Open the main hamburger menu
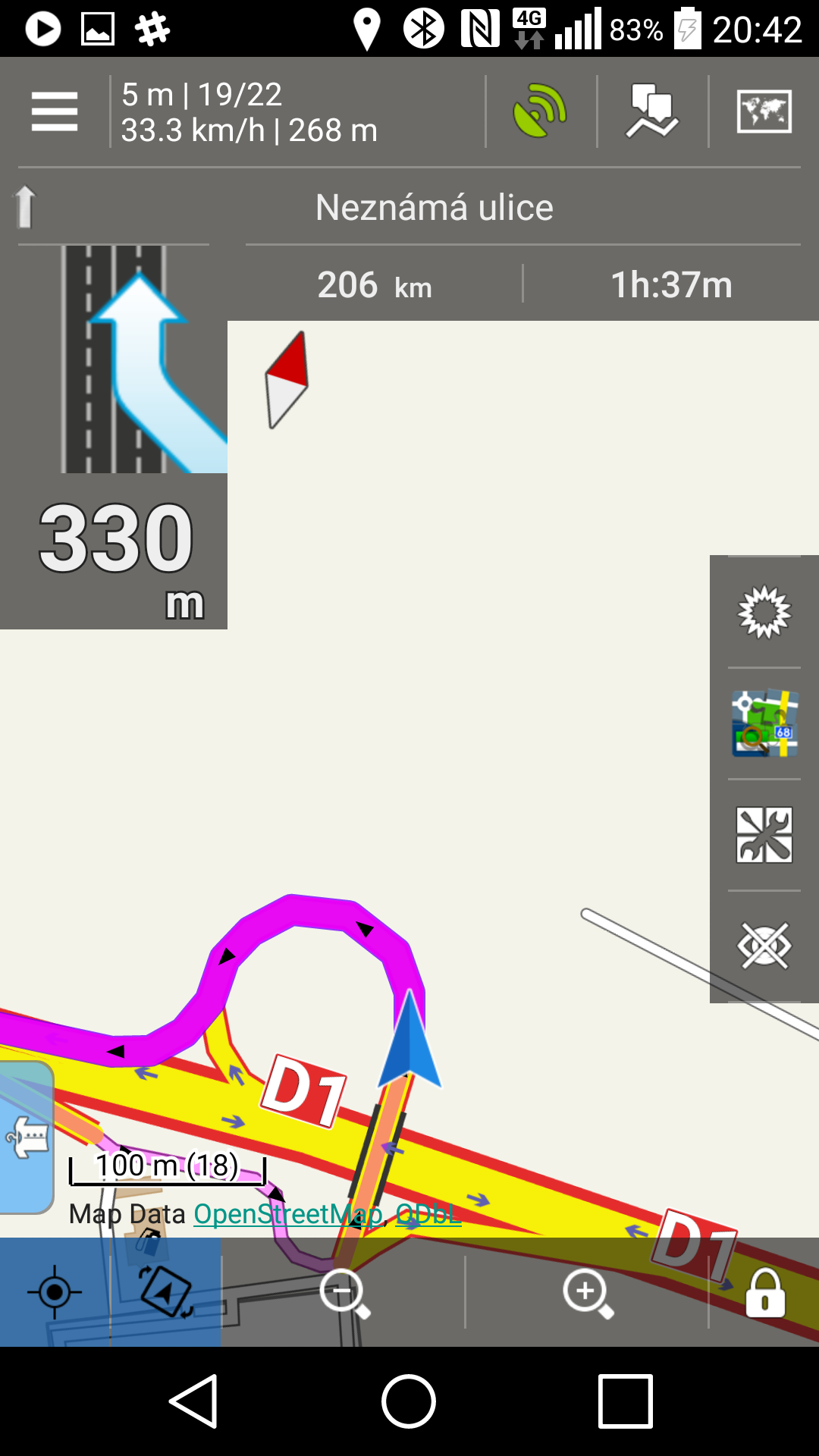The image size is (819, 1456). click(55, 112)
